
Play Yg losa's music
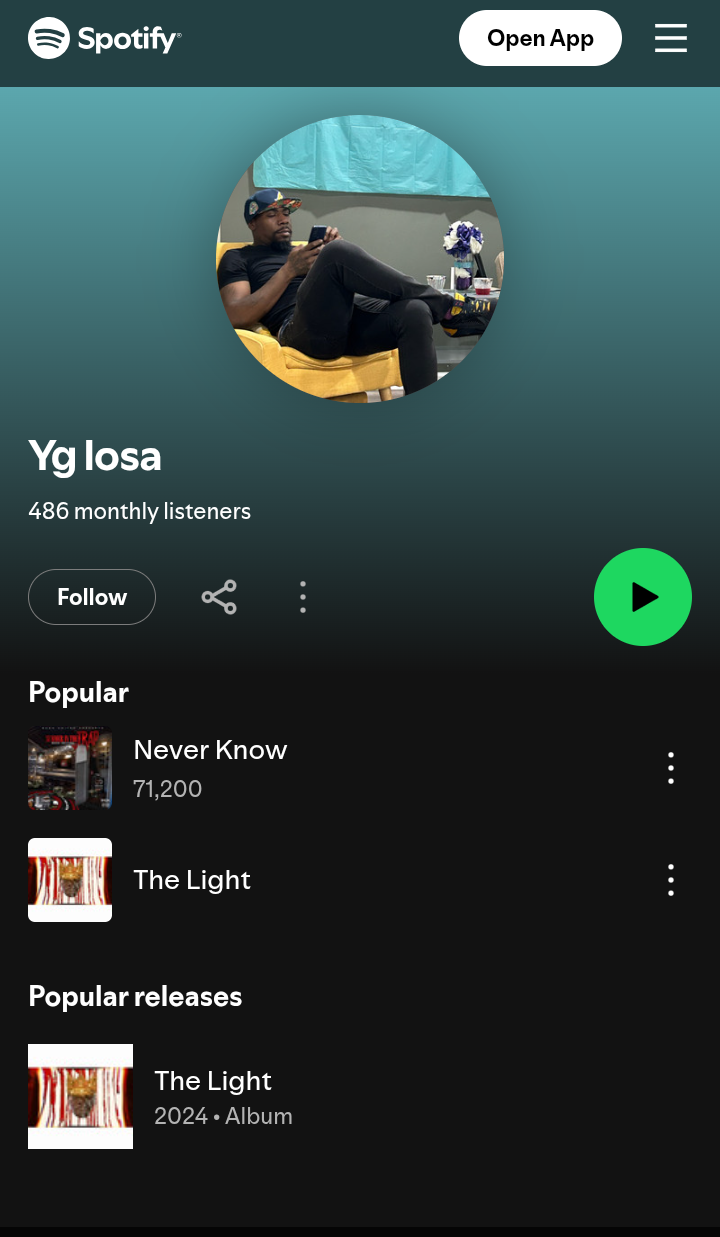click(642, 597)
